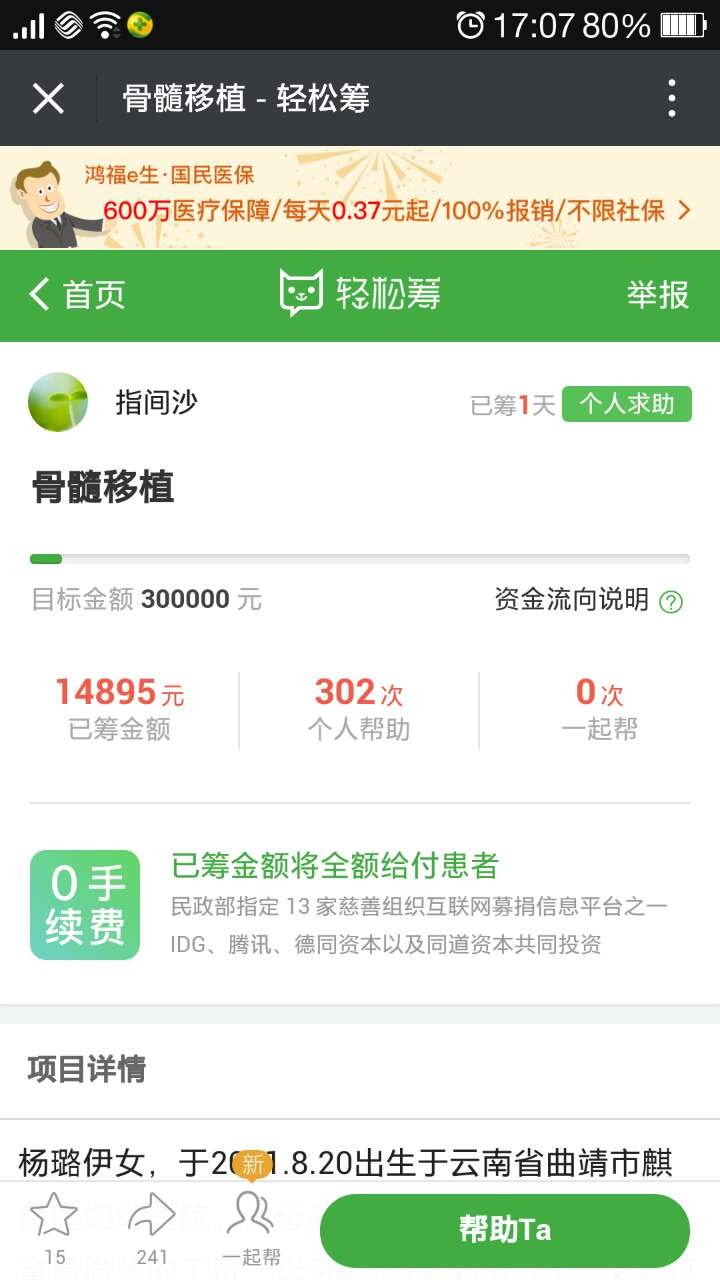Open 指间沙's profile avatar
This screenshot has width=720, height=1280.
(x=58, y=402)
